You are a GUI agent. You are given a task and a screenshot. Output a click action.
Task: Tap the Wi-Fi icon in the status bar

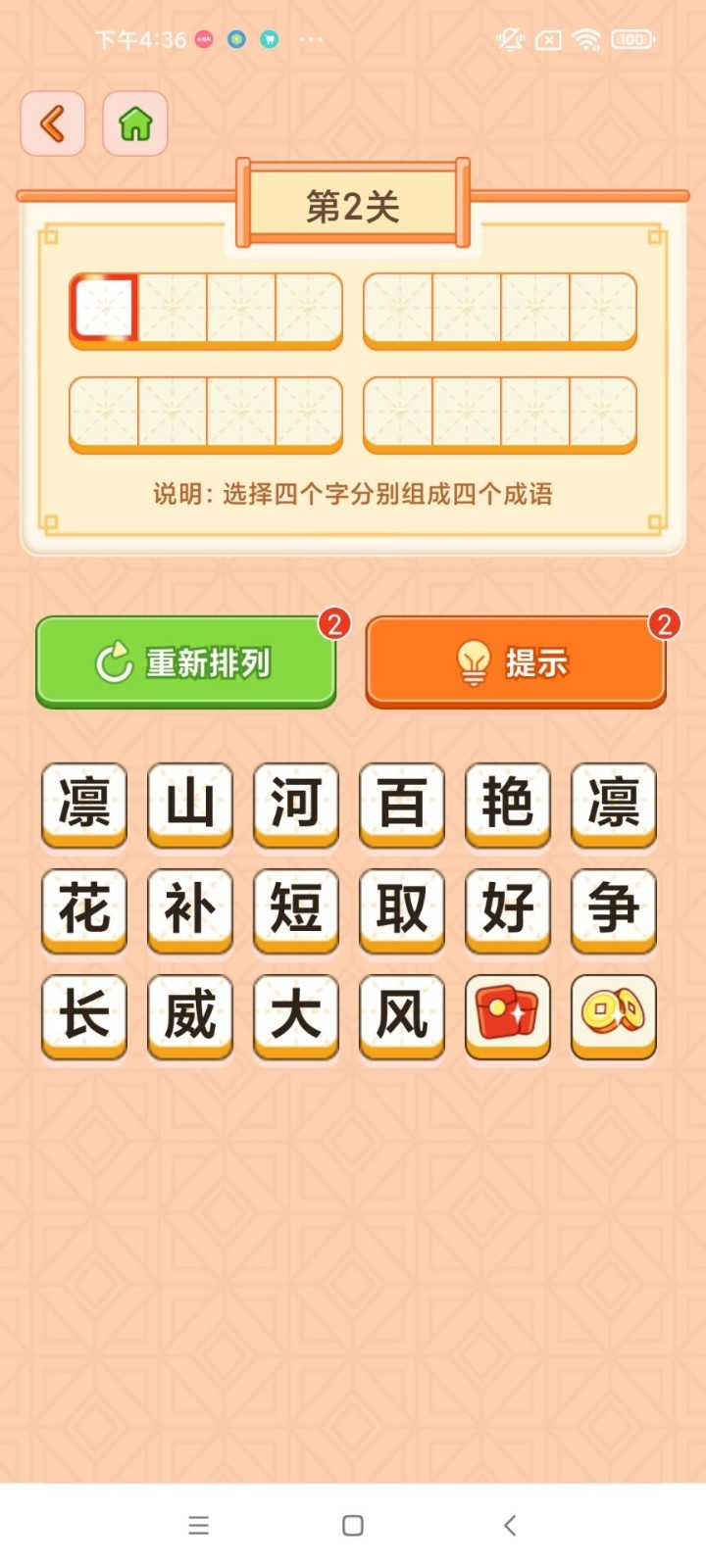[x=586, y=39]
